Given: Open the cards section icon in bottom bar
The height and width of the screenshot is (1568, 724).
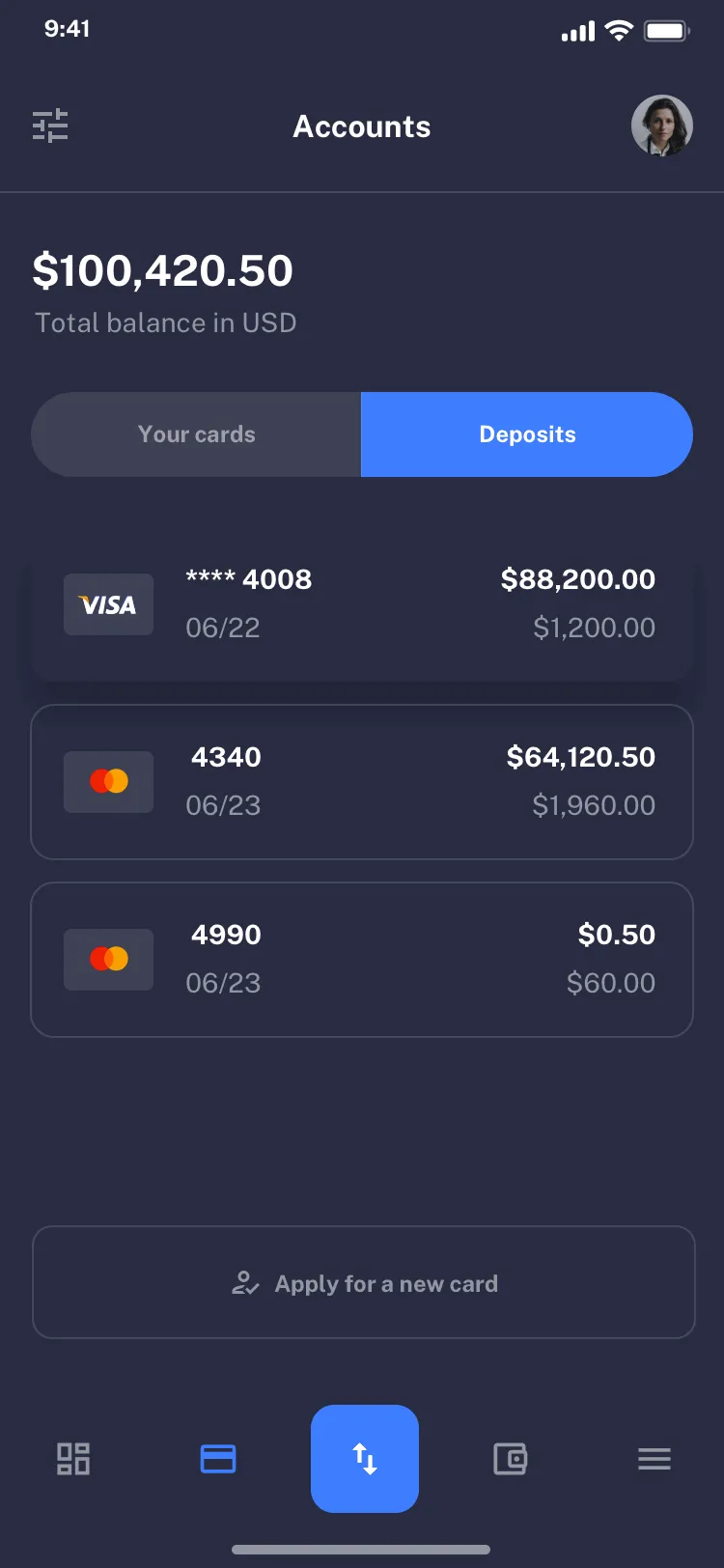Looking at the screenshot, I should (x=217, y=1459).
